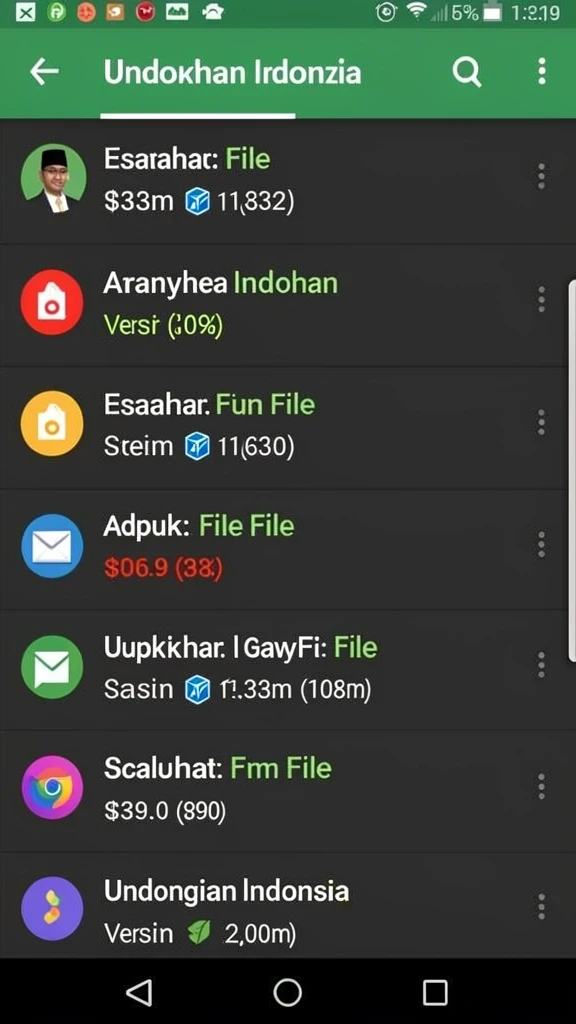Open the Adpuk: File File item
Screen dimensions: 576x1024
[288, 549]
